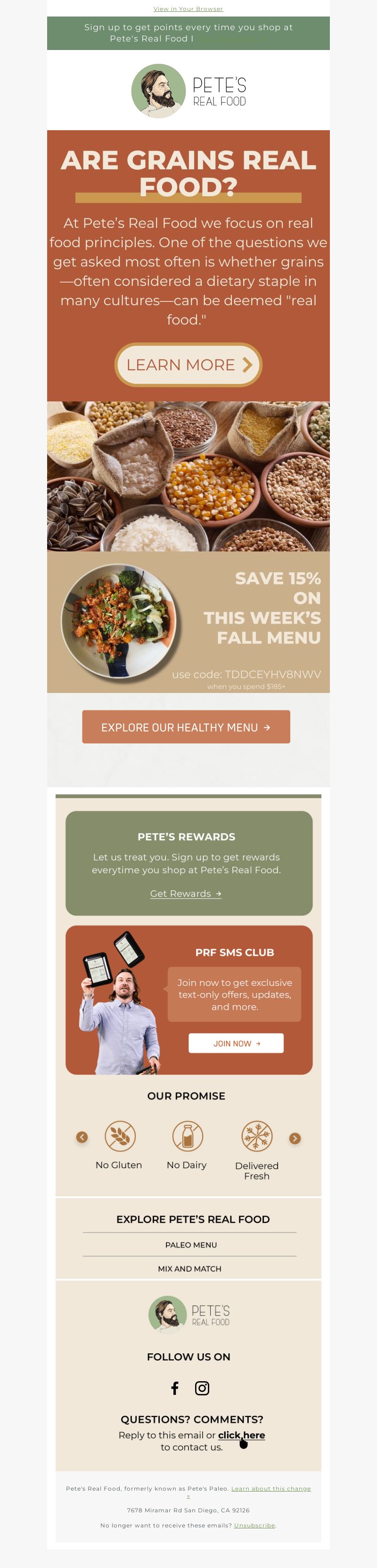
Task: Open Learn about this change link
Action: [x=270, y=1488]
